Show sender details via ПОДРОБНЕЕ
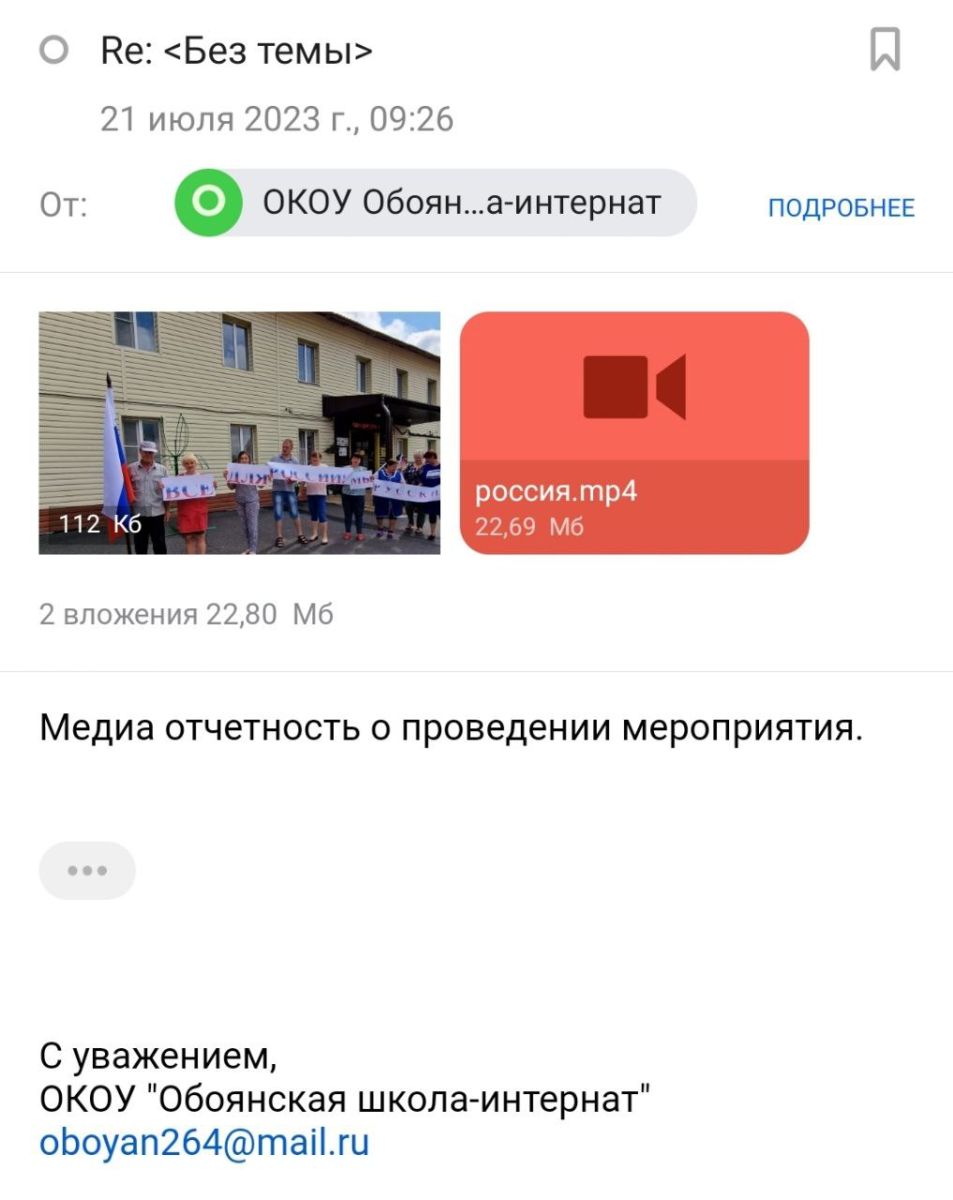The height and width of the screenshot is (1200, 953). pyautogui.click(x=840, y=208)
